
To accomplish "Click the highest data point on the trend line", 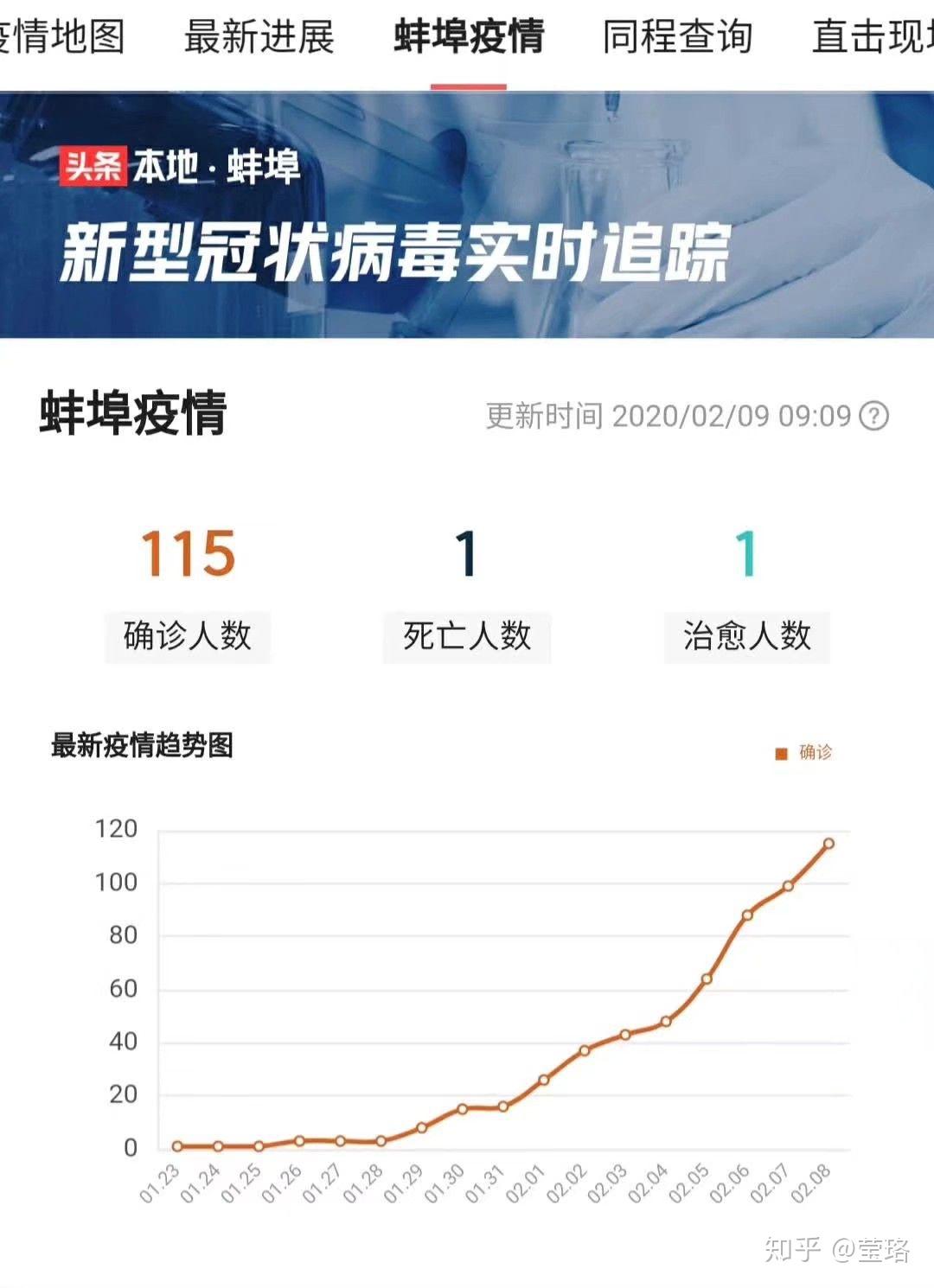I will pyautogui.click(x=830, y=843).
